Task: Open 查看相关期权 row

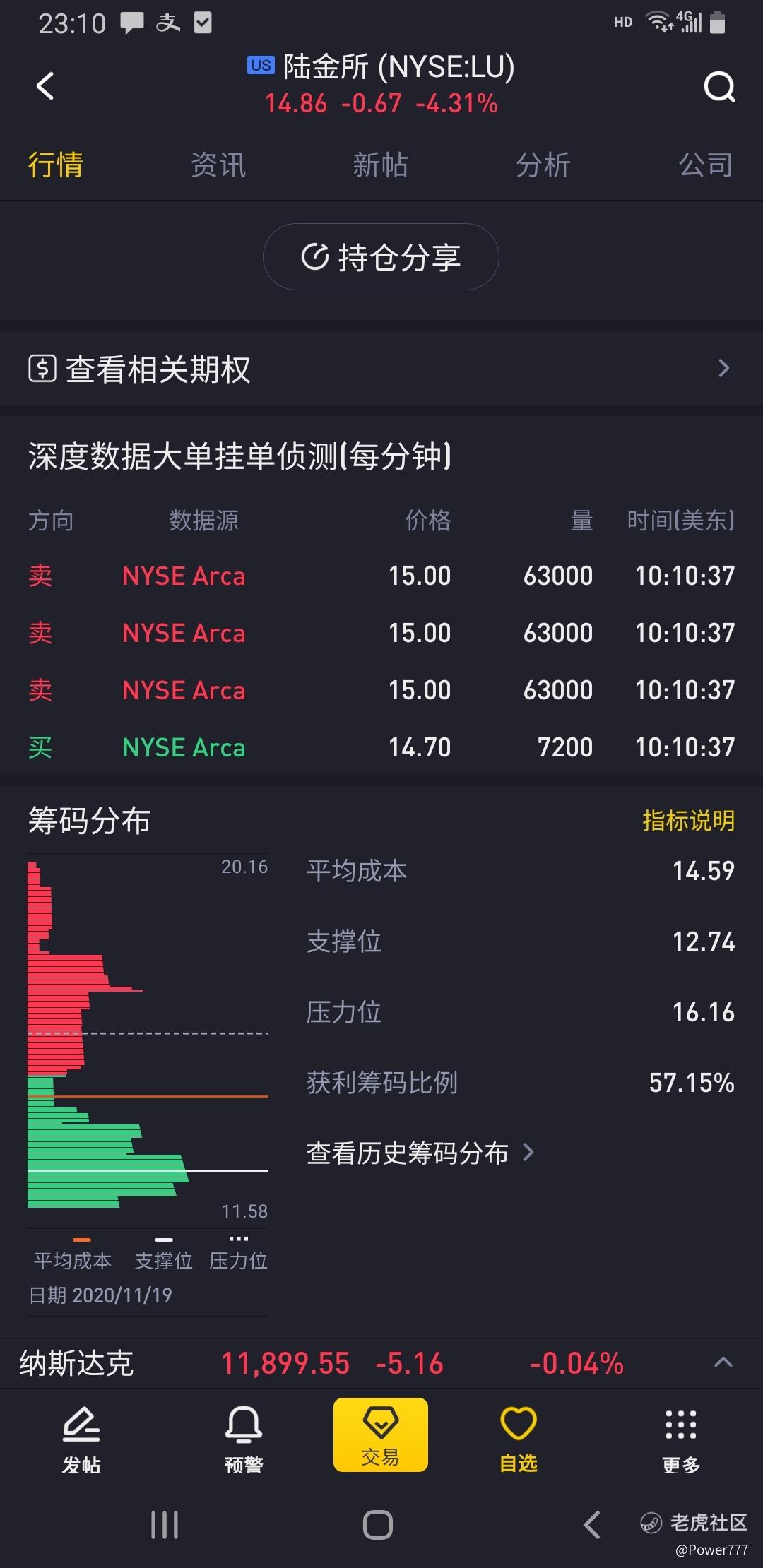Action: (381, 369)
